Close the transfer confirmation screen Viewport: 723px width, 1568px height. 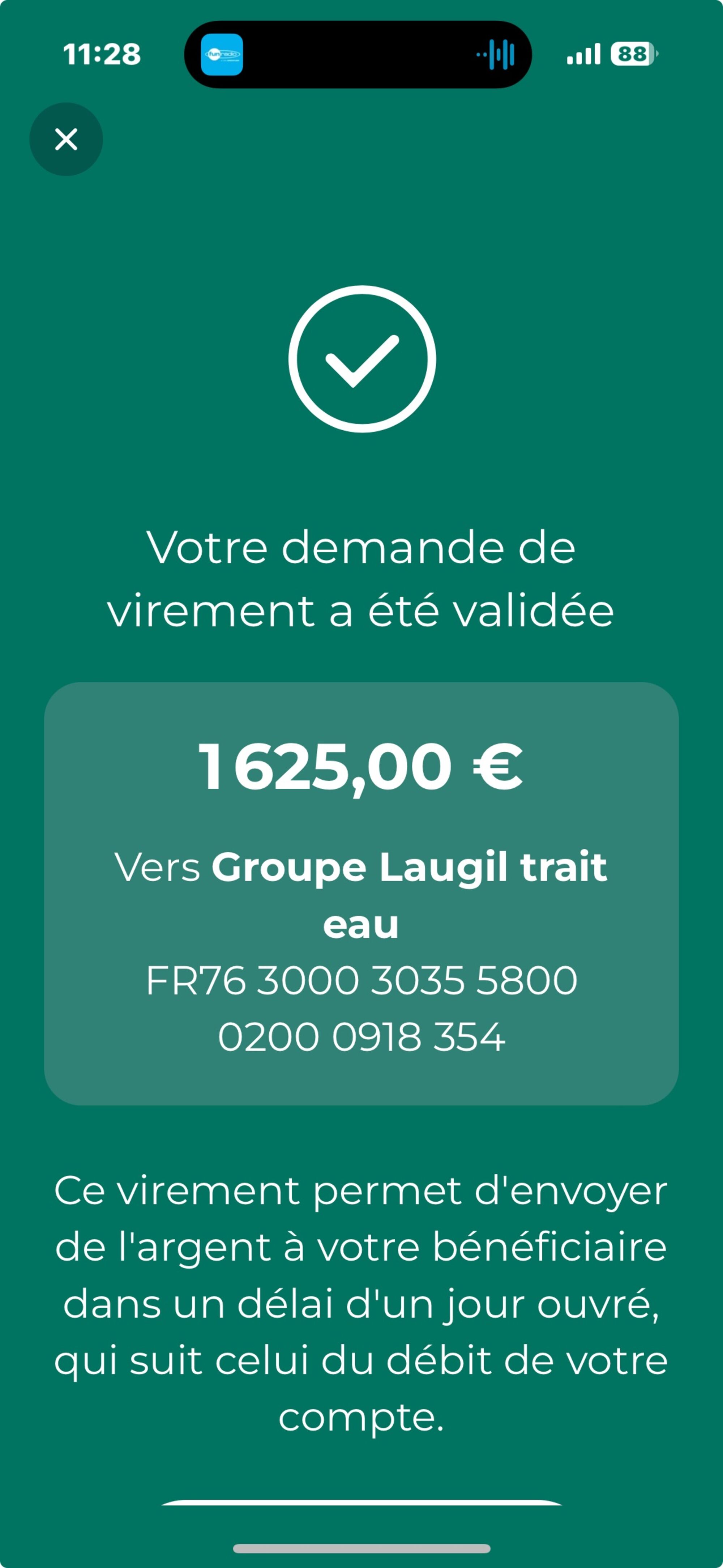click(66, 139)
